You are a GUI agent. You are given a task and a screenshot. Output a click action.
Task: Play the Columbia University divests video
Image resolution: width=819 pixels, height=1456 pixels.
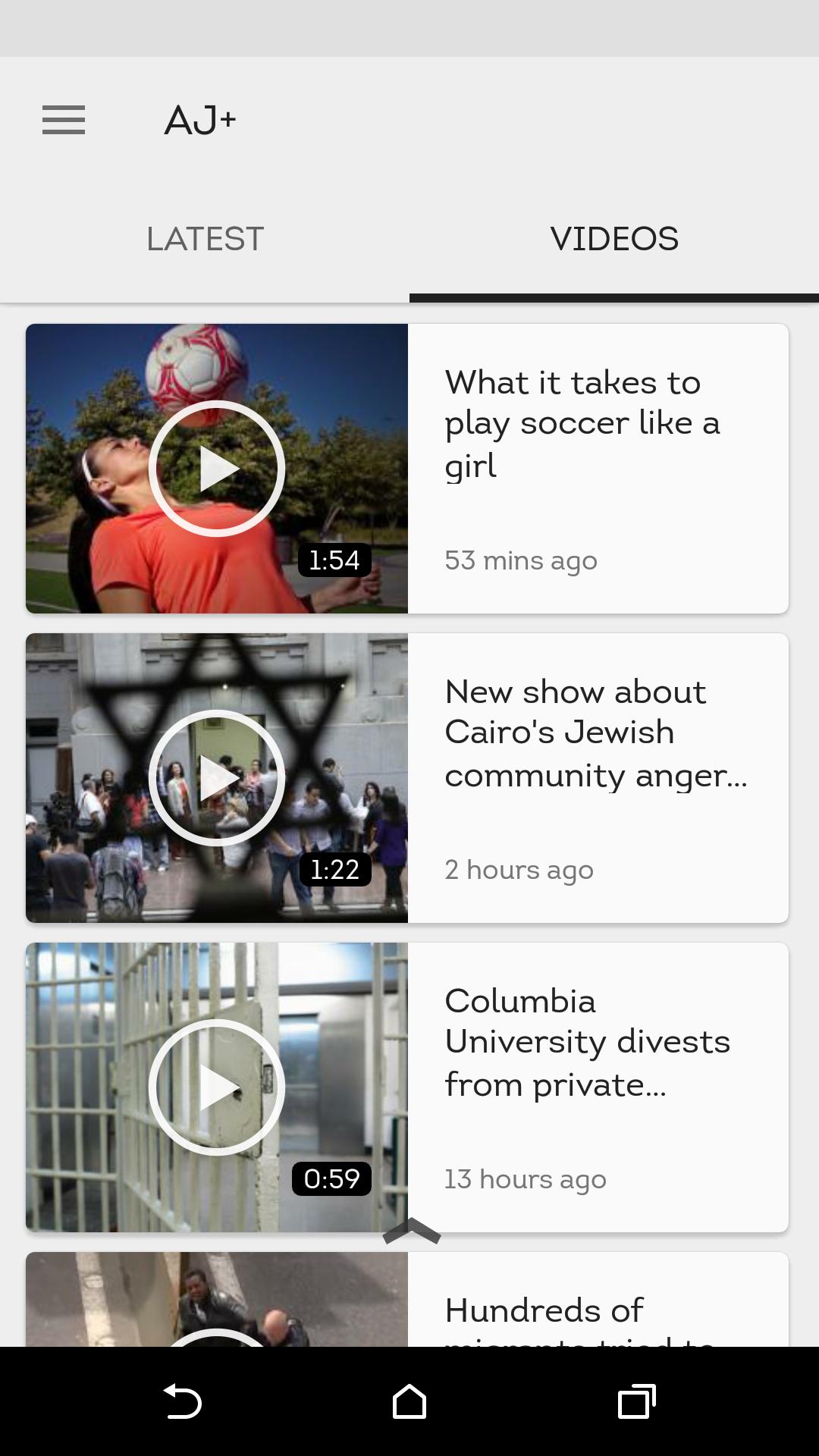point(217,1087)
